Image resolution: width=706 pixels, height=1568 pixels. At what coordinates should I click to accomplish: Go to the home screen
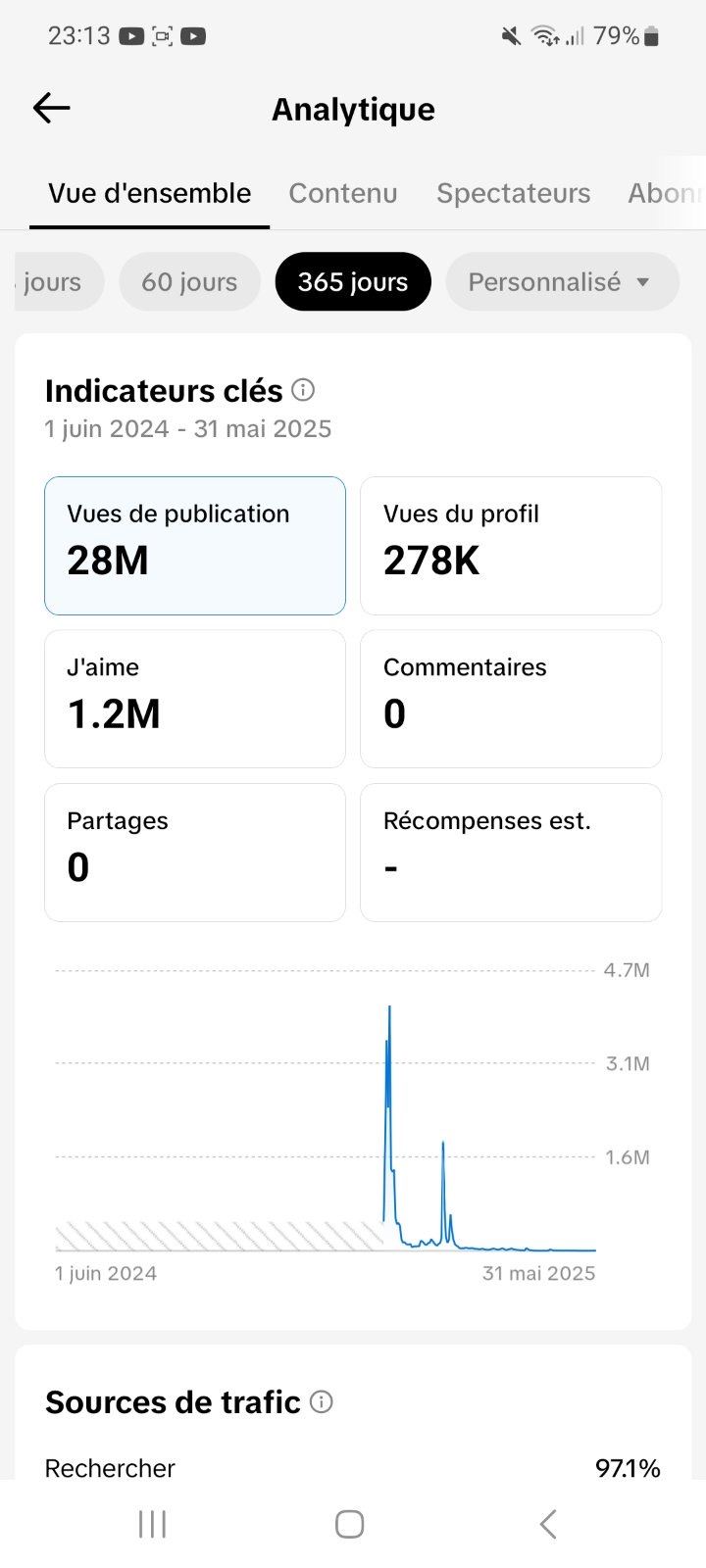pos(350,1524)
